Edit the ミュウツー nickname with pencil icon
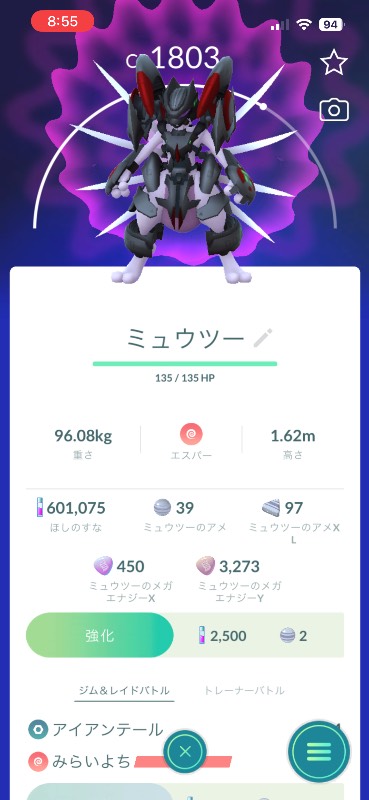 click(x=263, y=338)
